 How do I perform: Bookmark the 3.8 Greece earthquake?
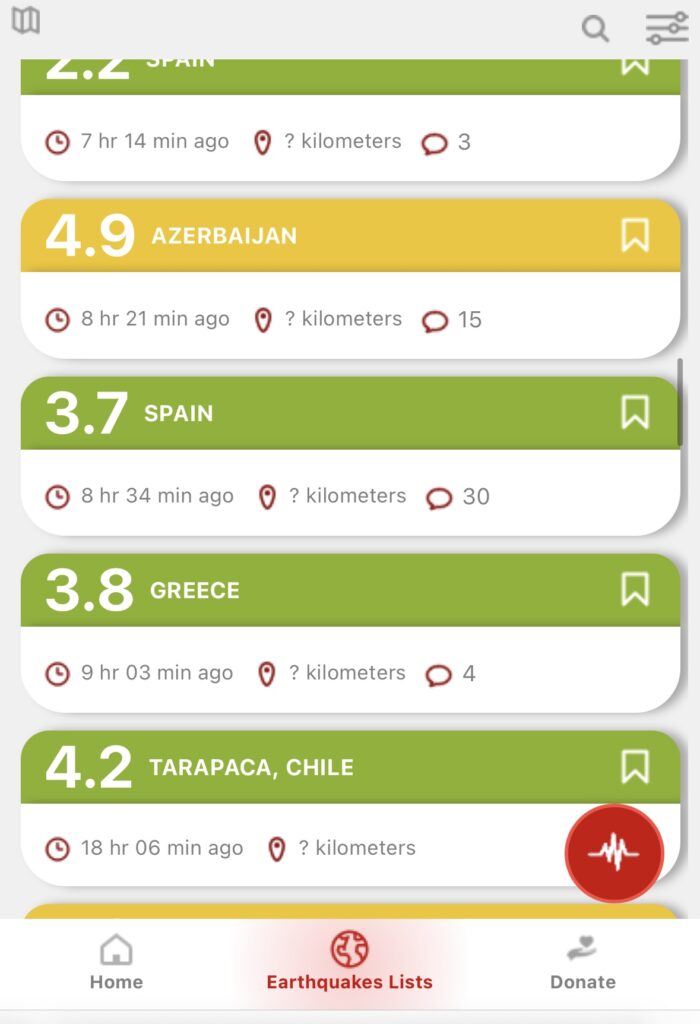[635, 589]
